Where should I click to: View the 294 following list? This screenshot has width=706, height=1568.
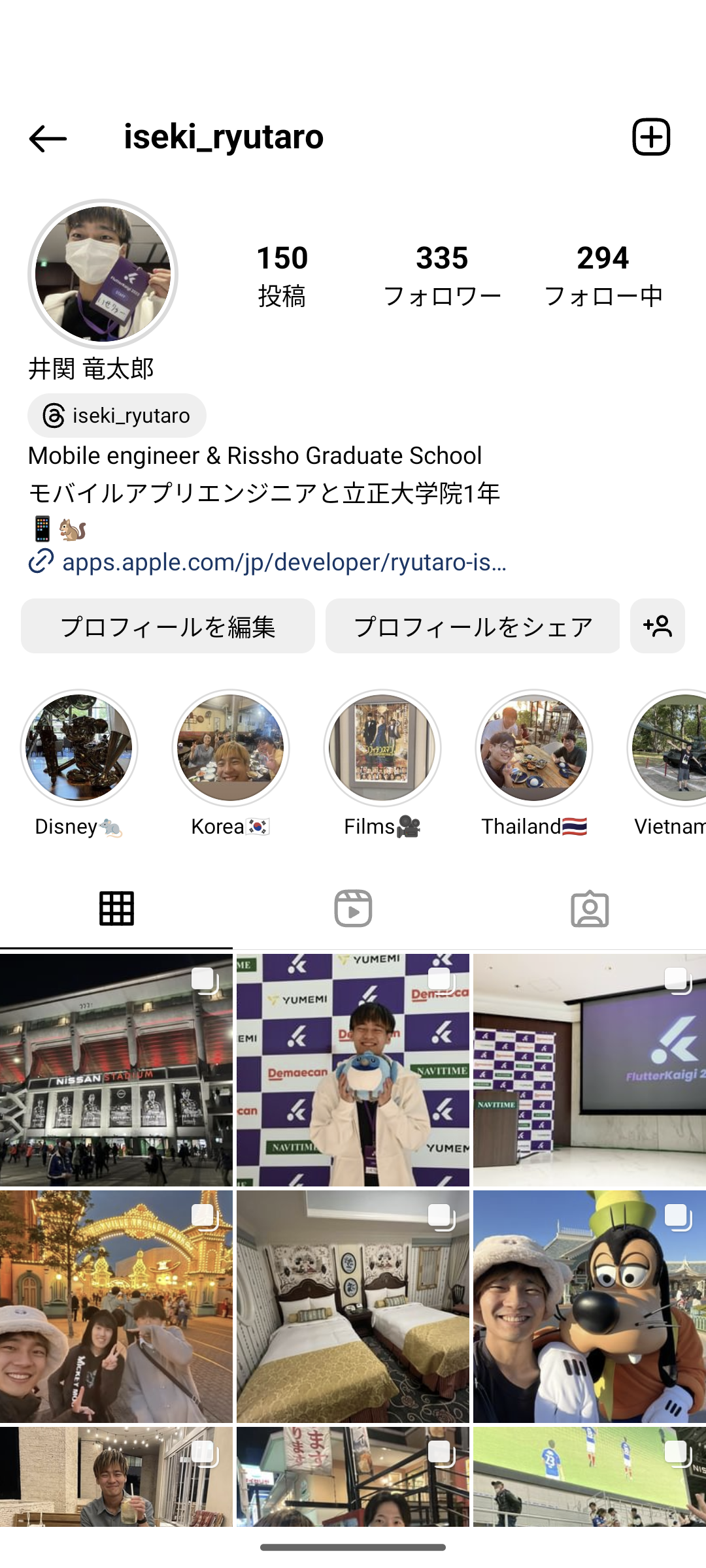(x=603, y=276)
